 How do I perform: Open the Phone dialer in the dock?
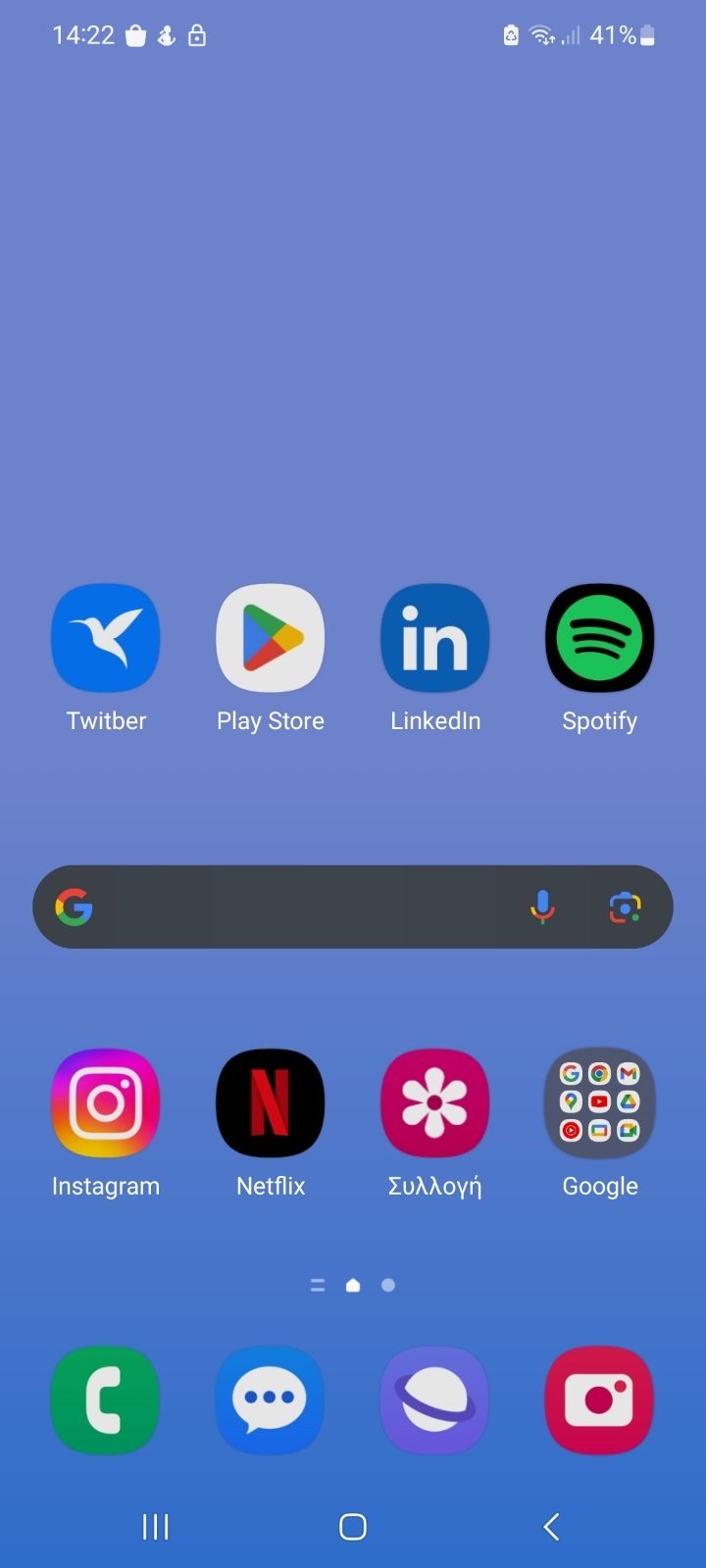point(106,1400)
